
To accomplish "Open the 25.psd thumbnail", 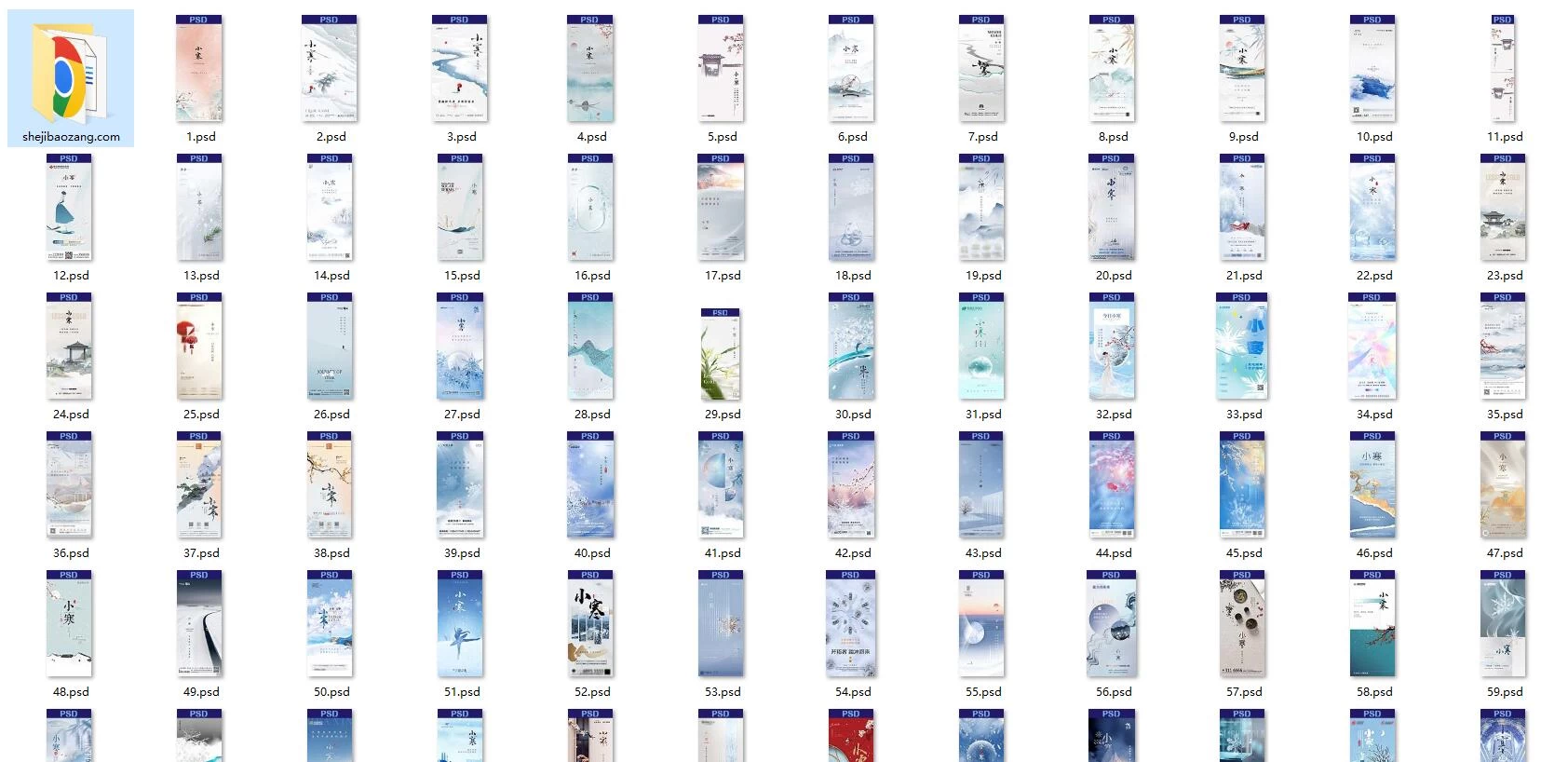I will (199, 346).
